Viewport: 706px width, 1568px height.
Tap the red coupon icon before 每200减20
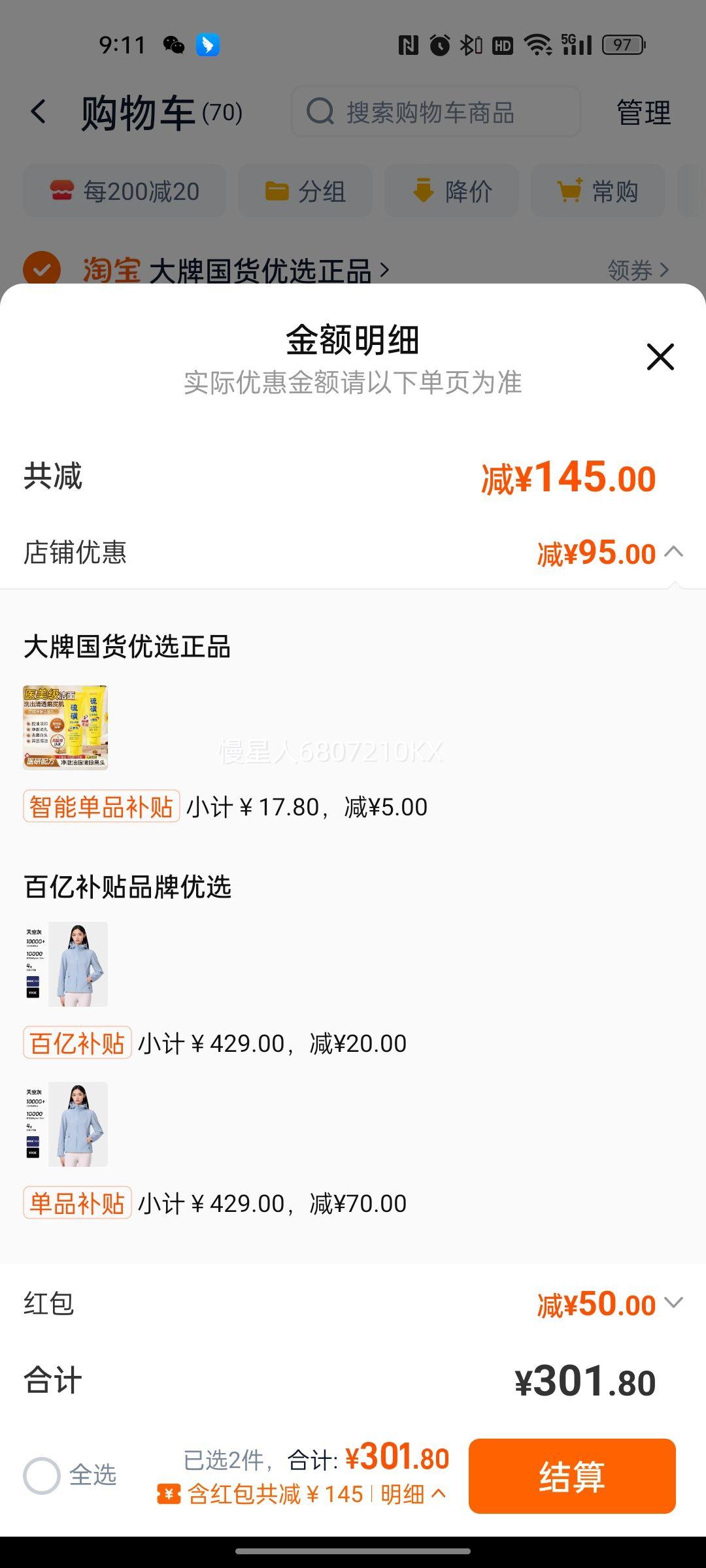point(62,191)
